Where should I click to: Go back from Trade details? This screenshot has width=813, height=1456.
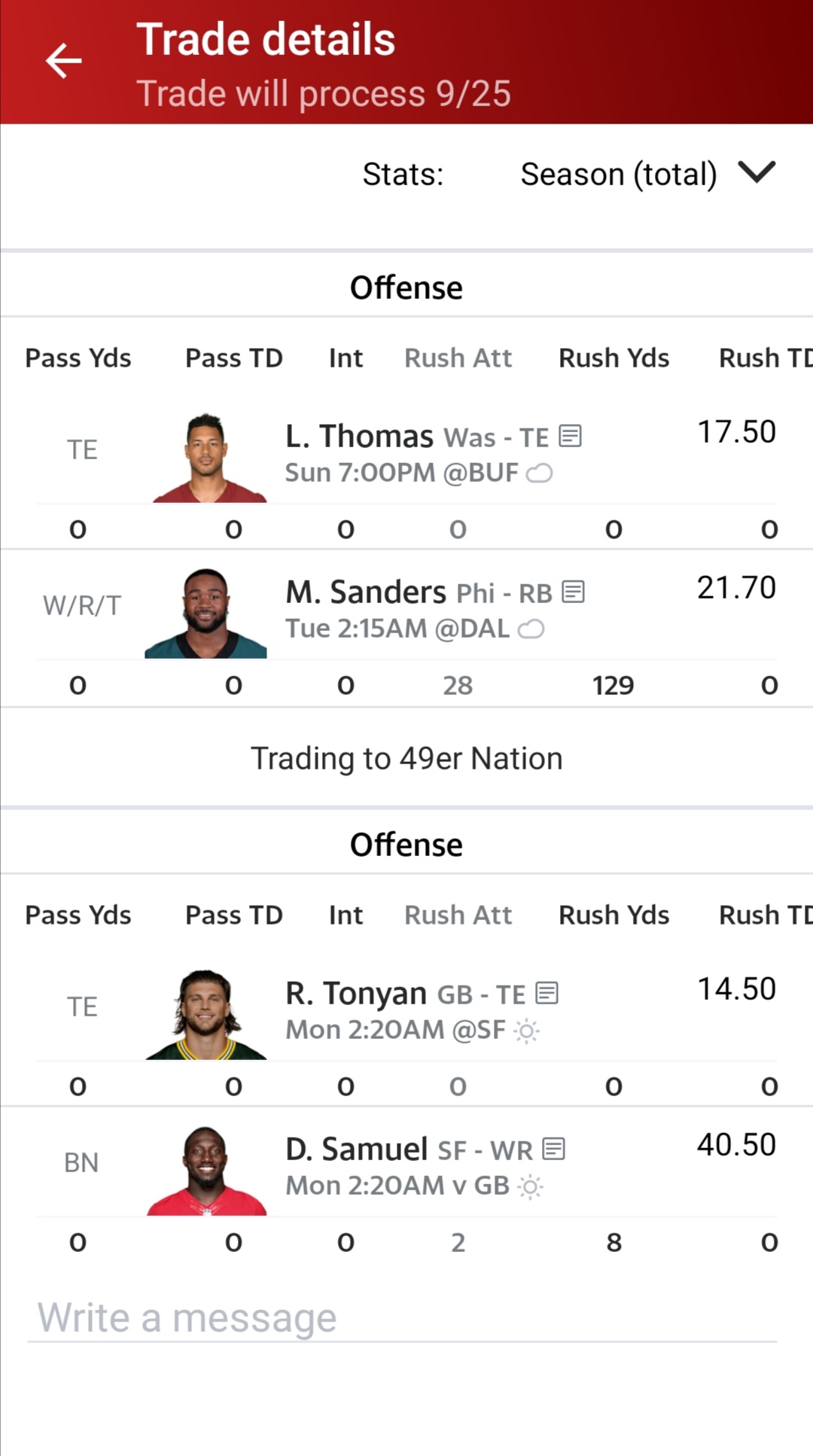point(63,61)
